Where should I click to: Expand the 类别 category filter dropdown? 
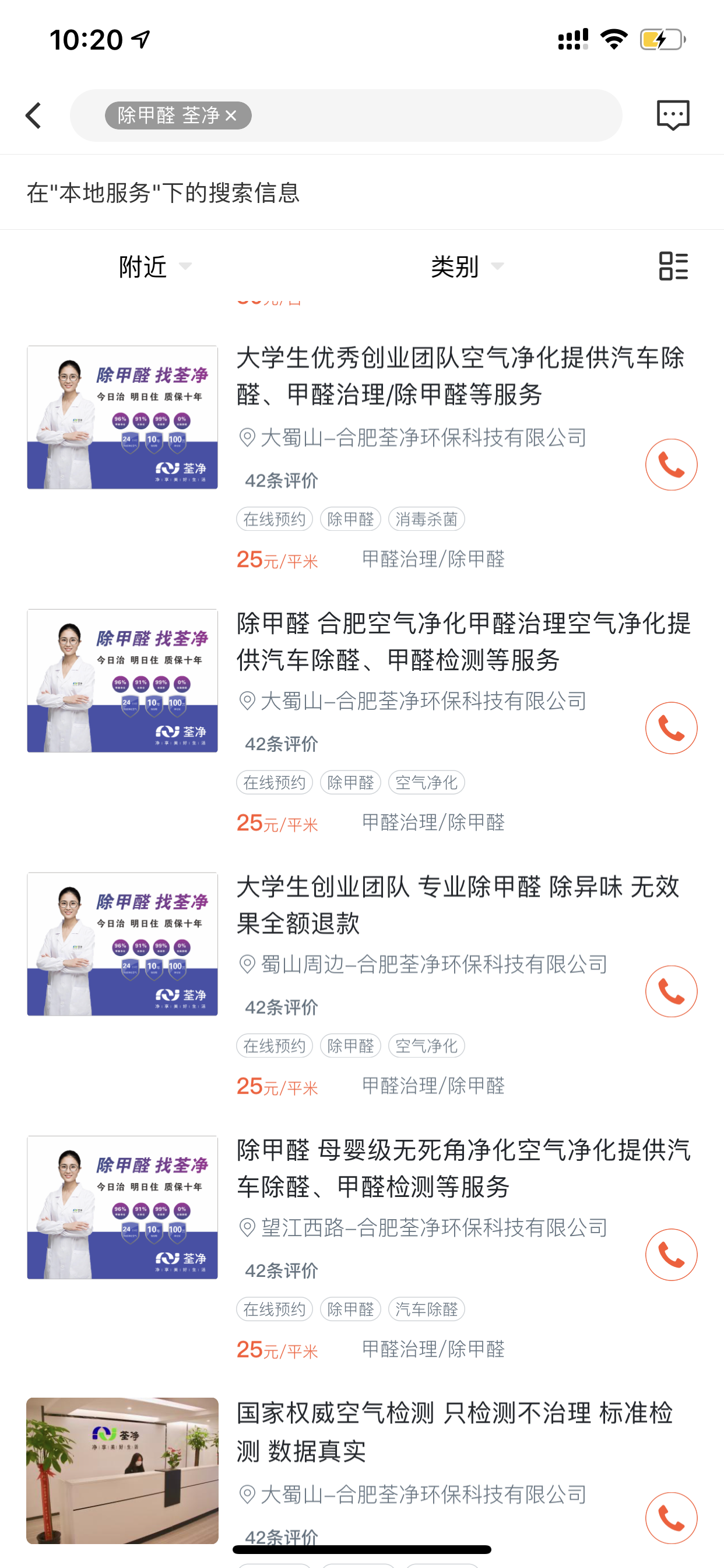(468, 267)
